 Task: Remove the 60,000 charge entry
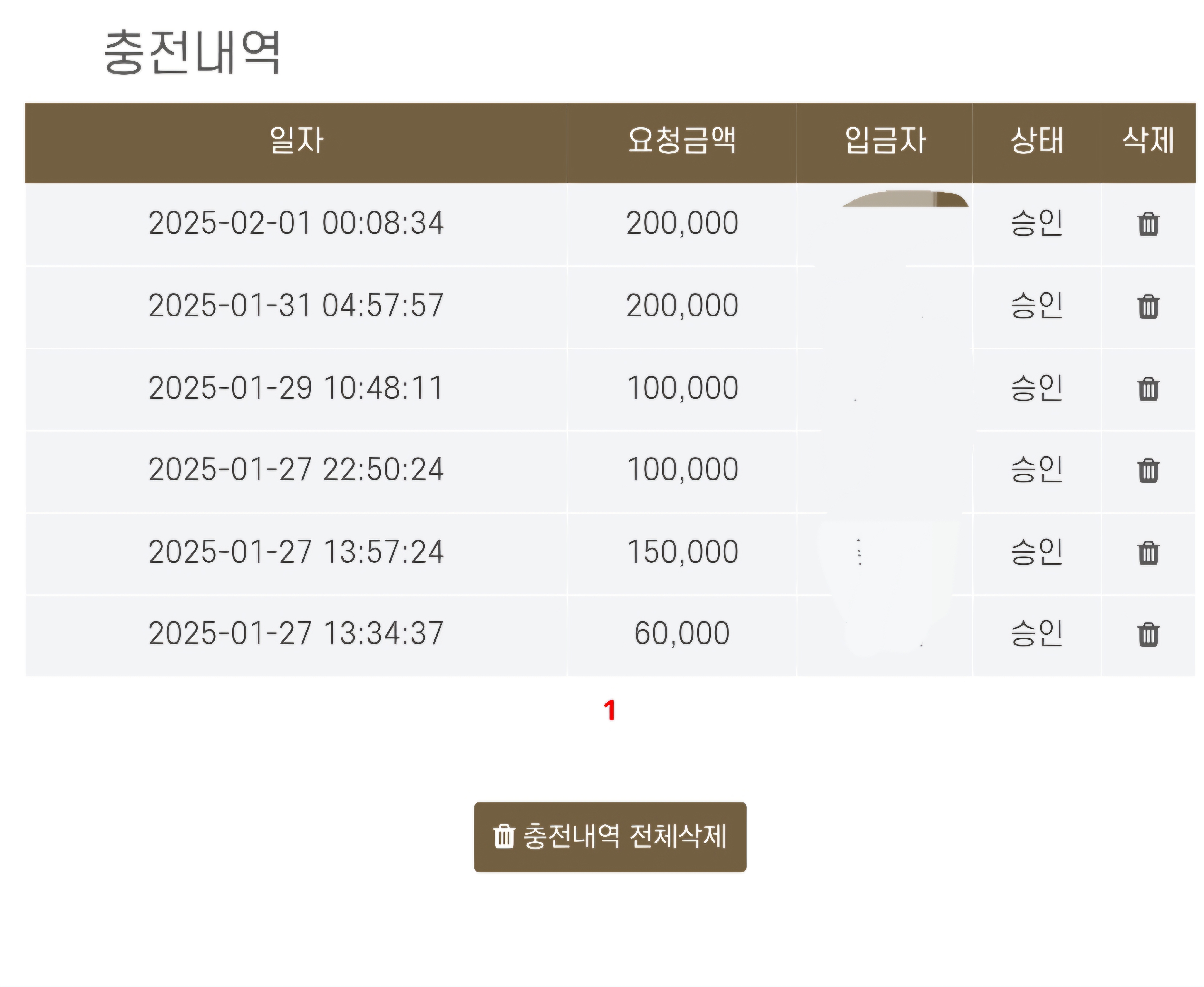pyautogui.click(x=1148, y=635)
